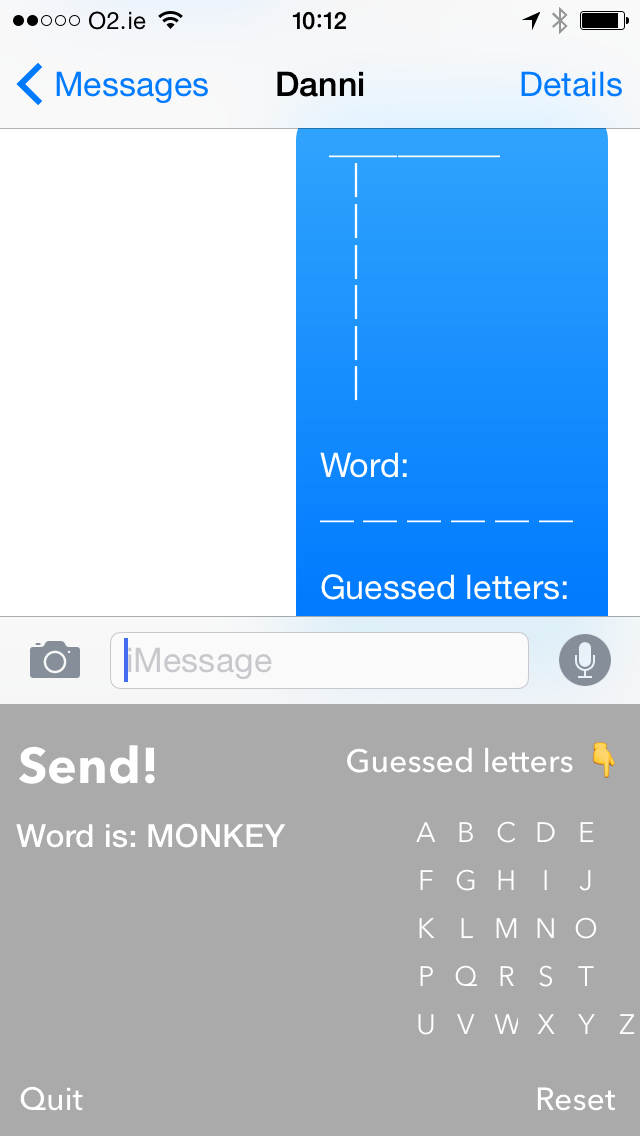640x1136 pixels.
Task: Select letter O as guessed
Action: point(586,929)
